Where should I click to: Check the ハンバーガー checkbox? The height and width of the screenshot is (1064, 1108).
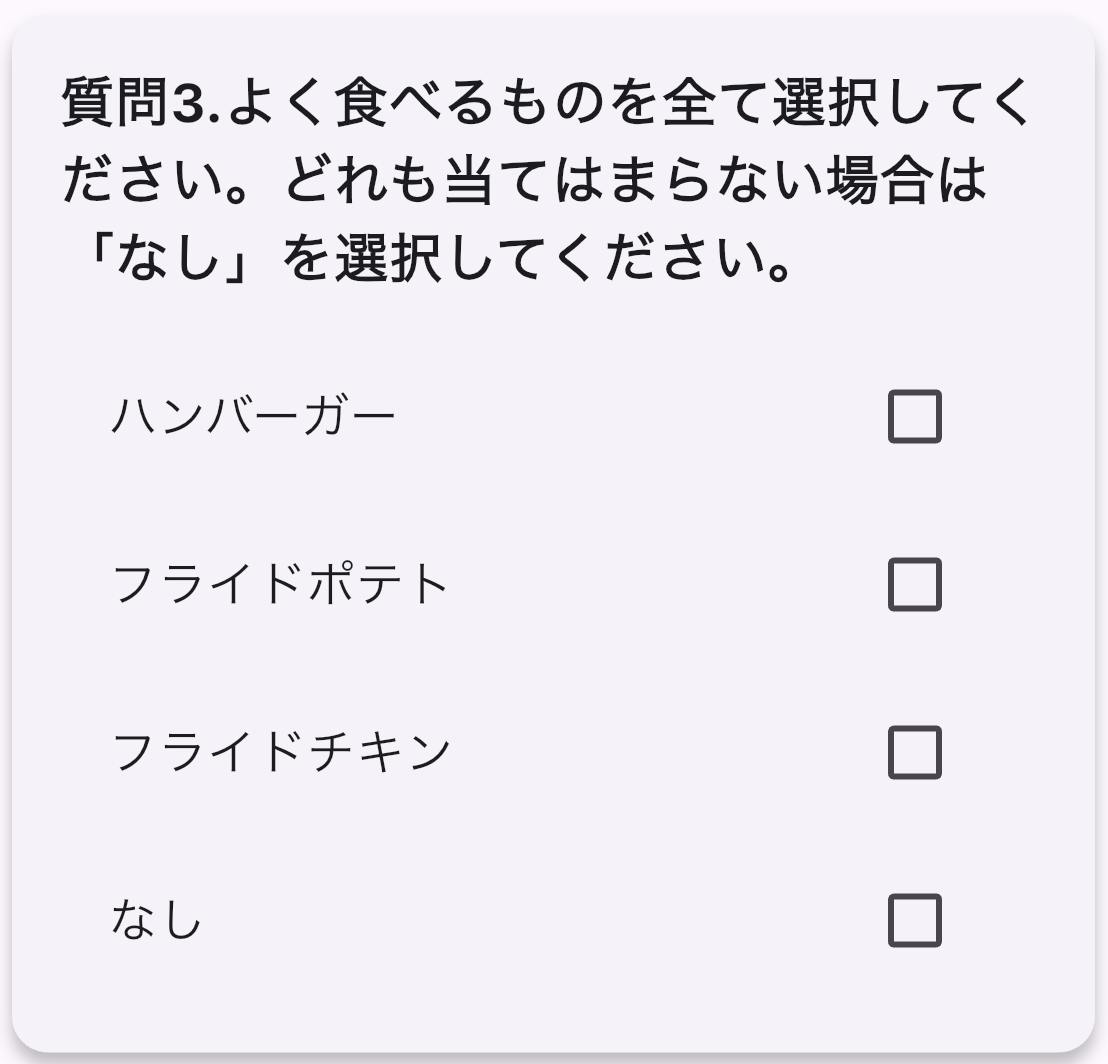coord(914,416)
